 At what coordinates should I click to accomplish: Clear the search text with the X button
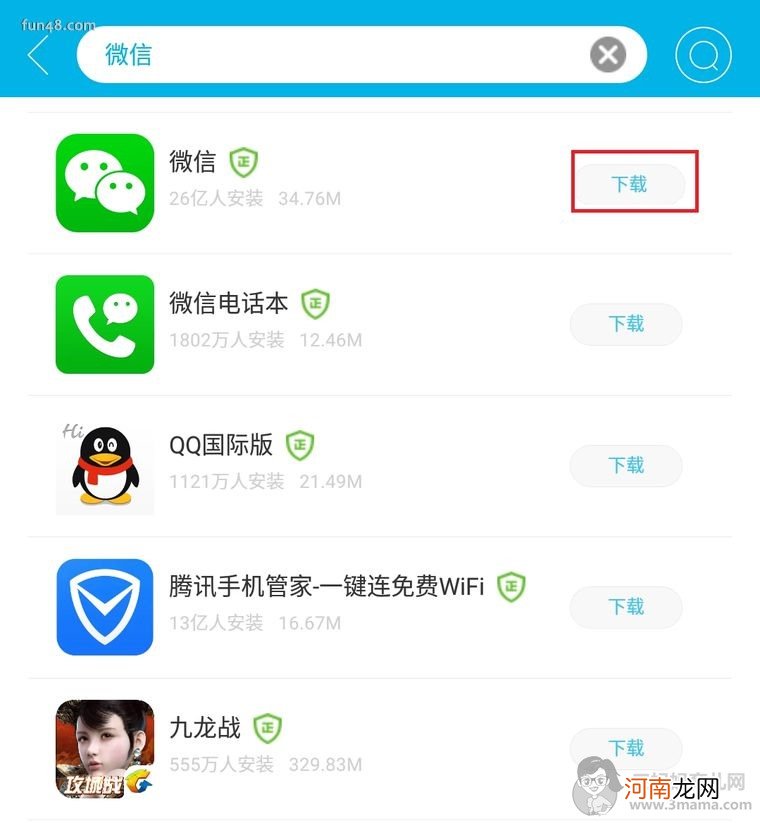click(607, 55)
